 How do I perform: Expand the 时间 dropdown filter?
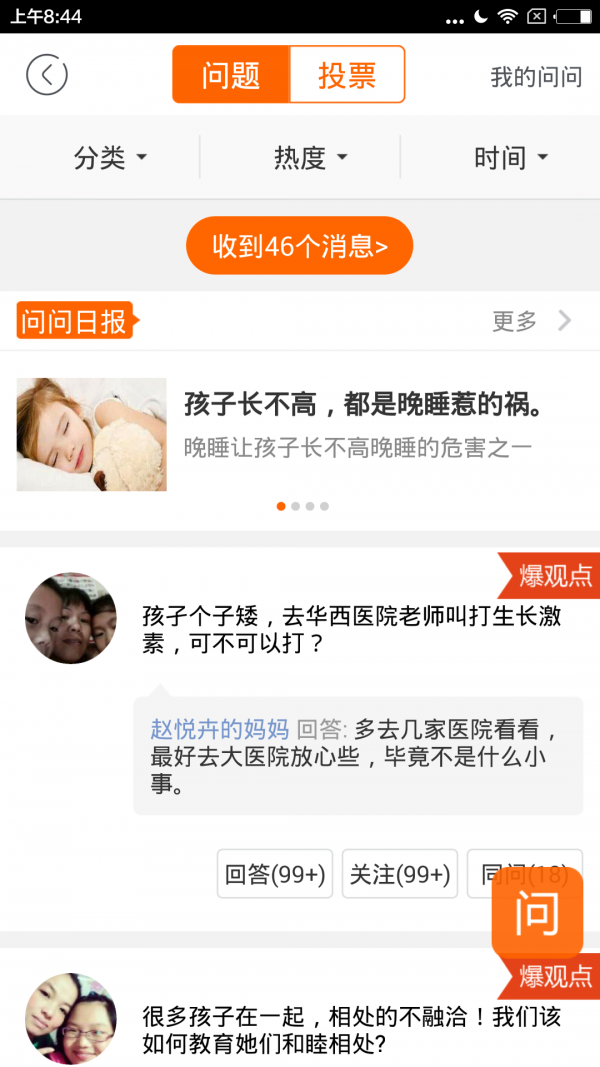click(511, 158)
